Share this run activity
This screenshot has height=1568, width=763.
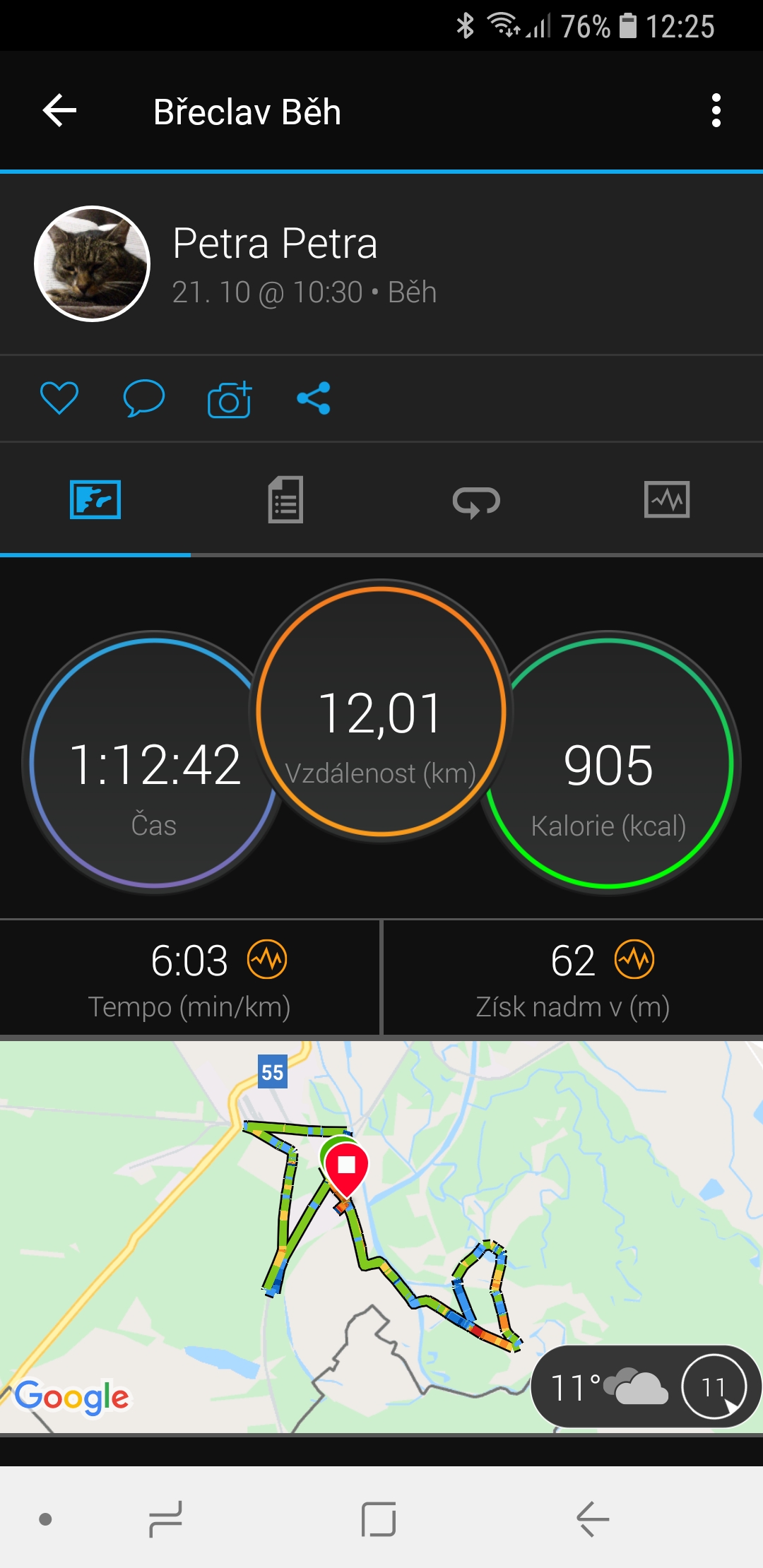(314, 398)
